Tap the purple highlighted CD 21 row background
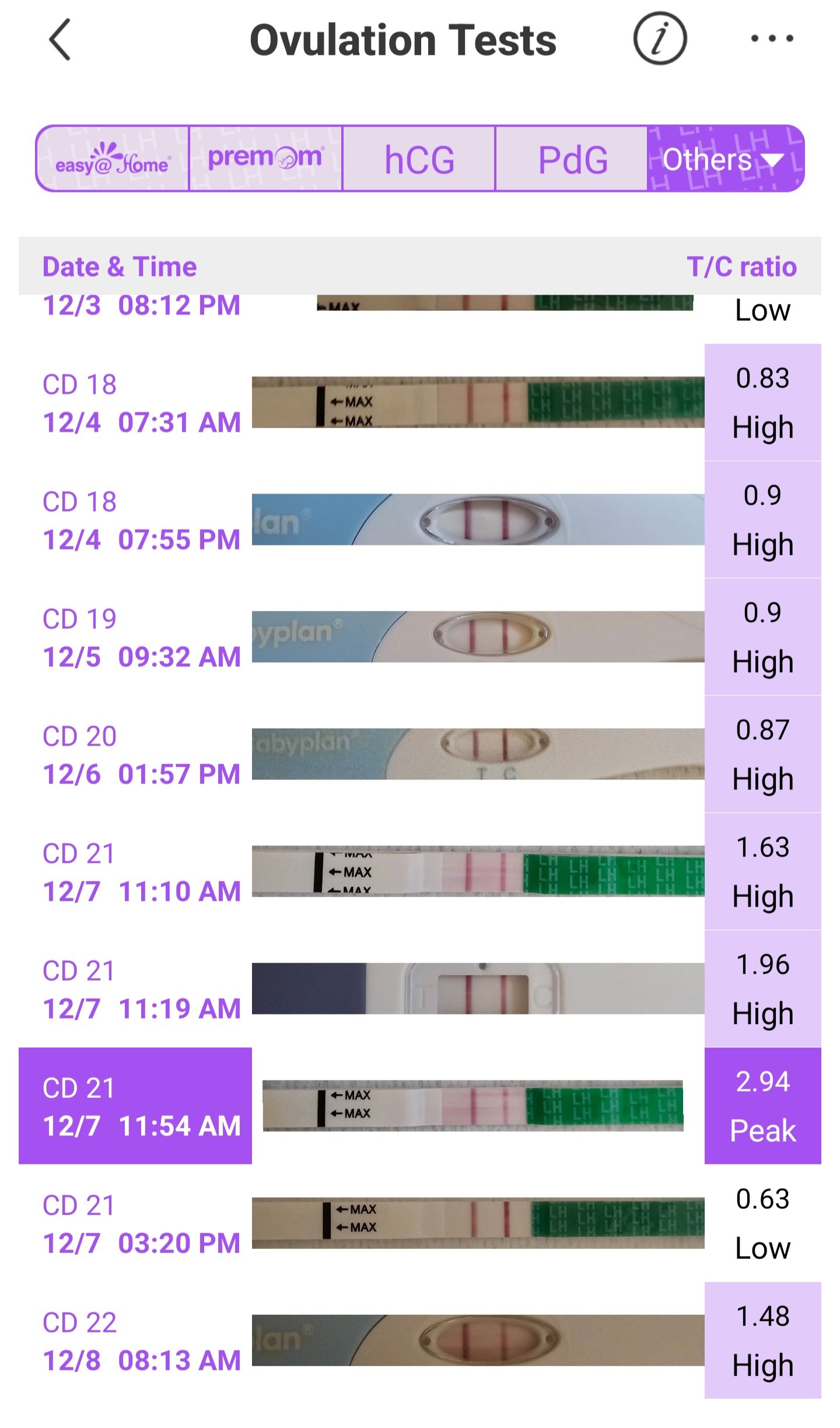The image size is (840, 1428). [134, 1105]
